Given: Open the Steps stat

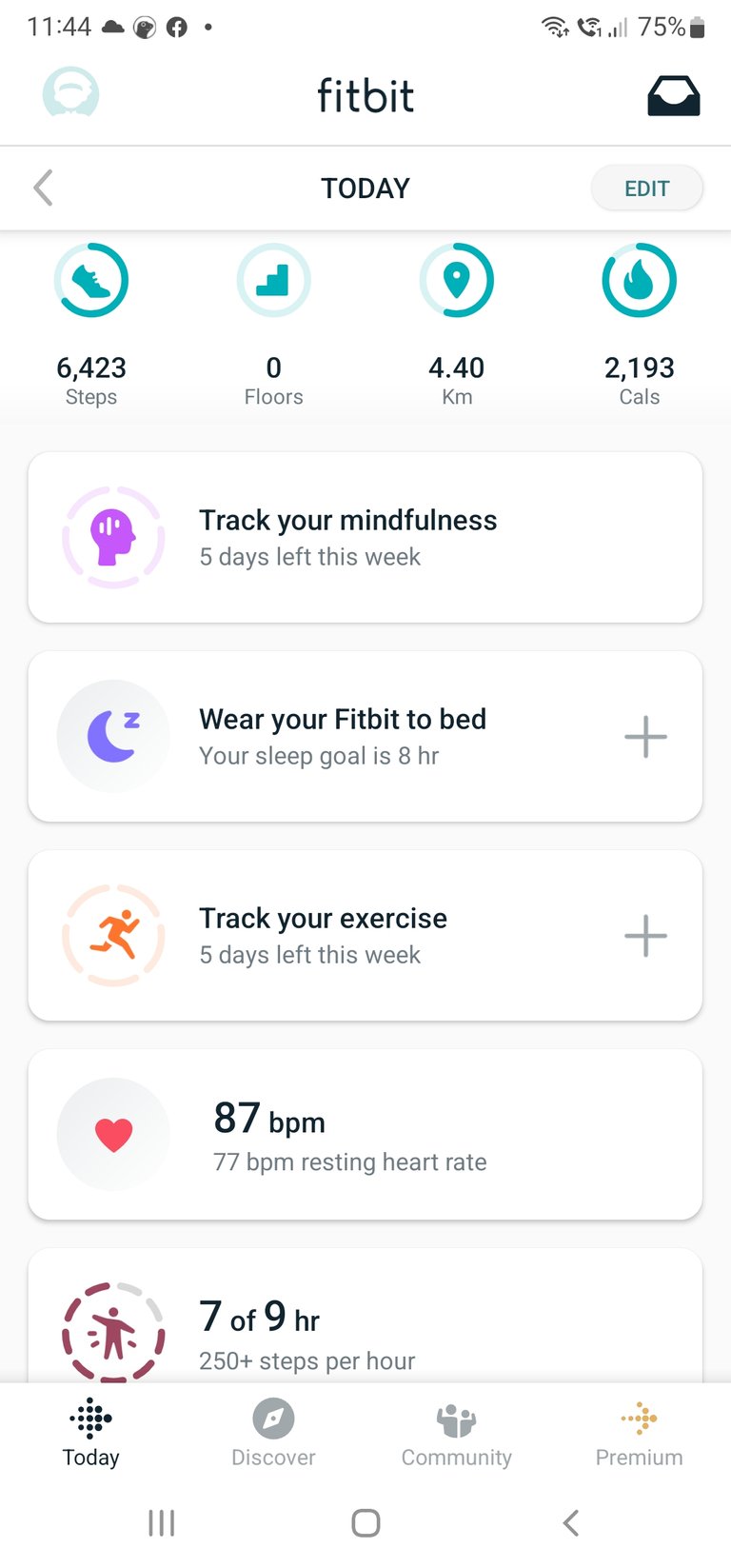Looking at the screenshot, I should pyautogui.click(x=91, y=326).
